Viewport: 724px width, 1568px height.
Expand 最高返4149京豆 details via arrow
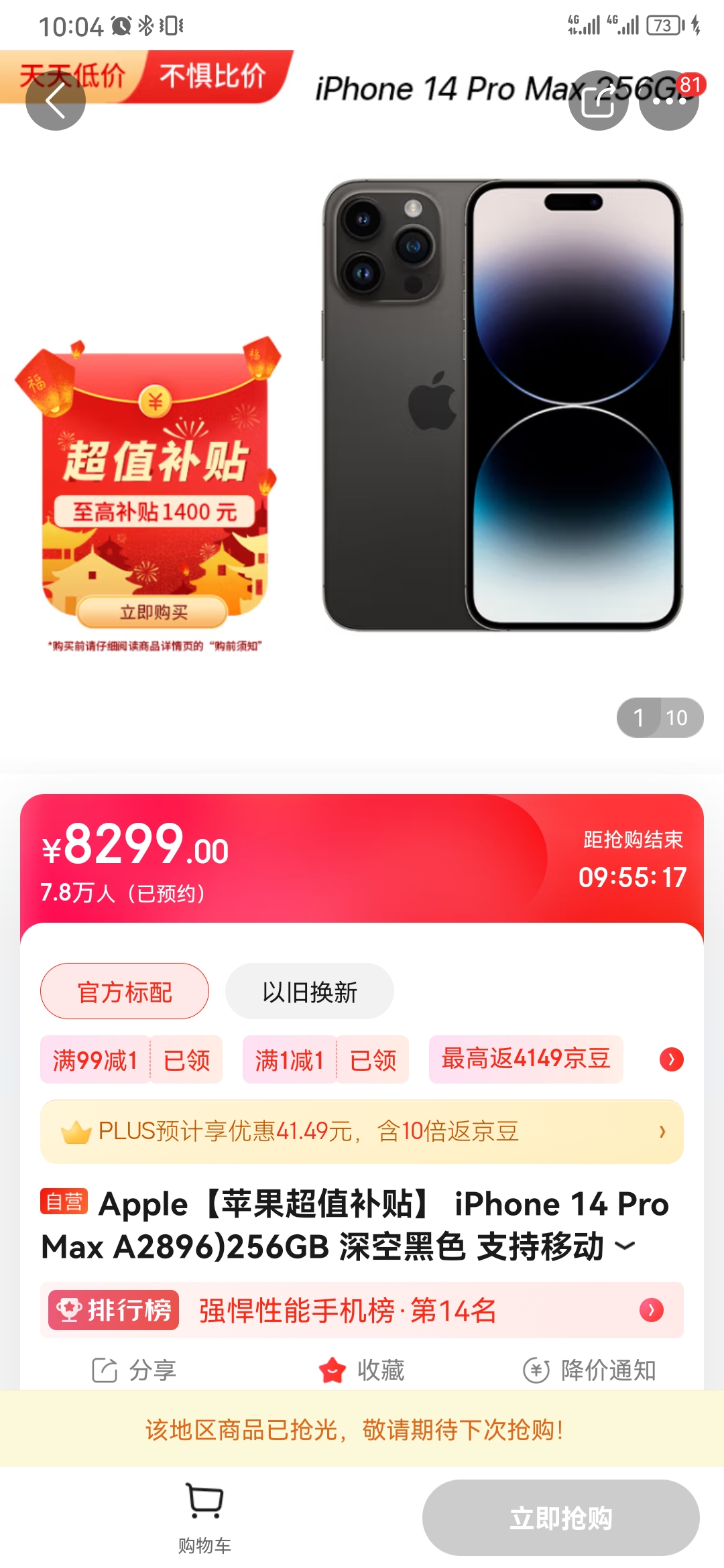(x=671, y=1059)
